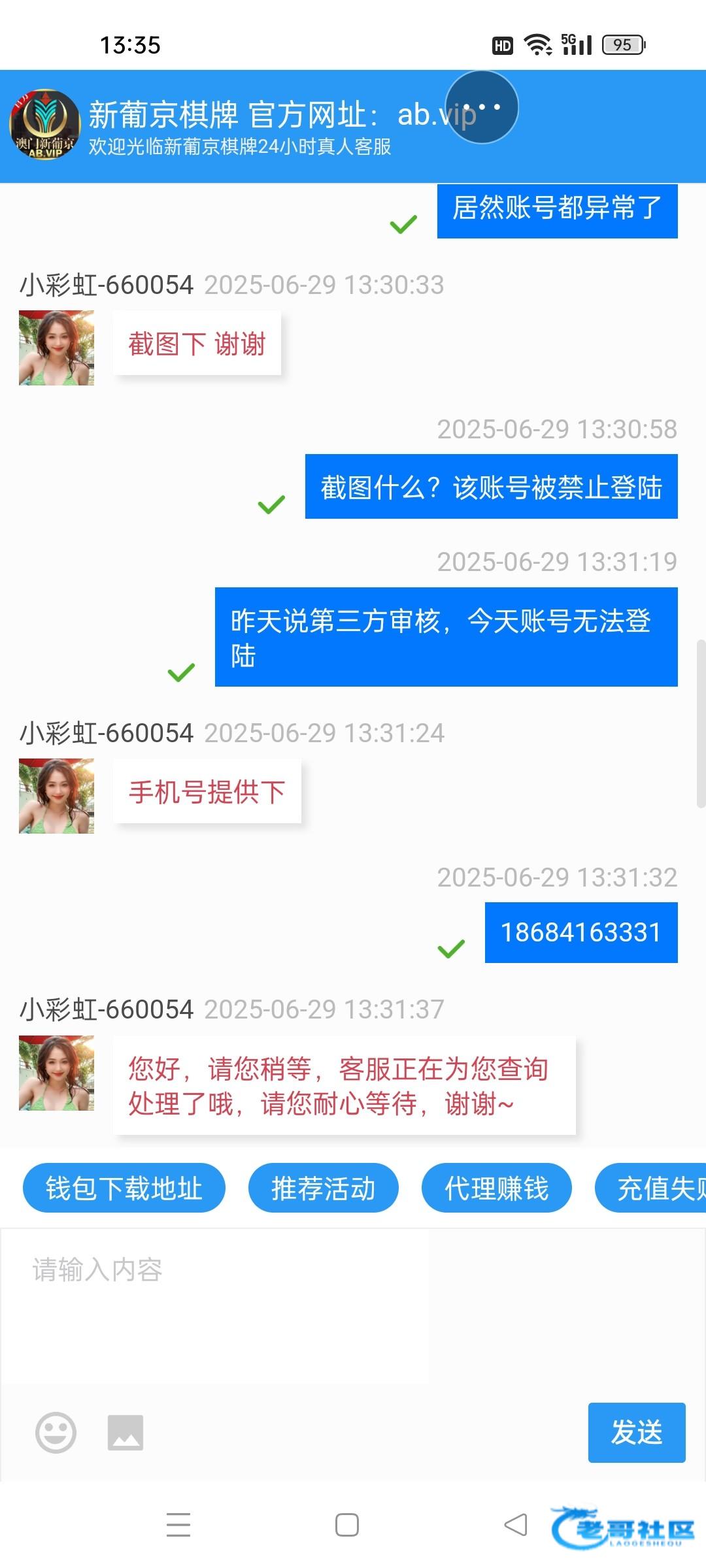Select the 推荐活动 chip
The image size is (706, 1568).
pos(323,1188)
